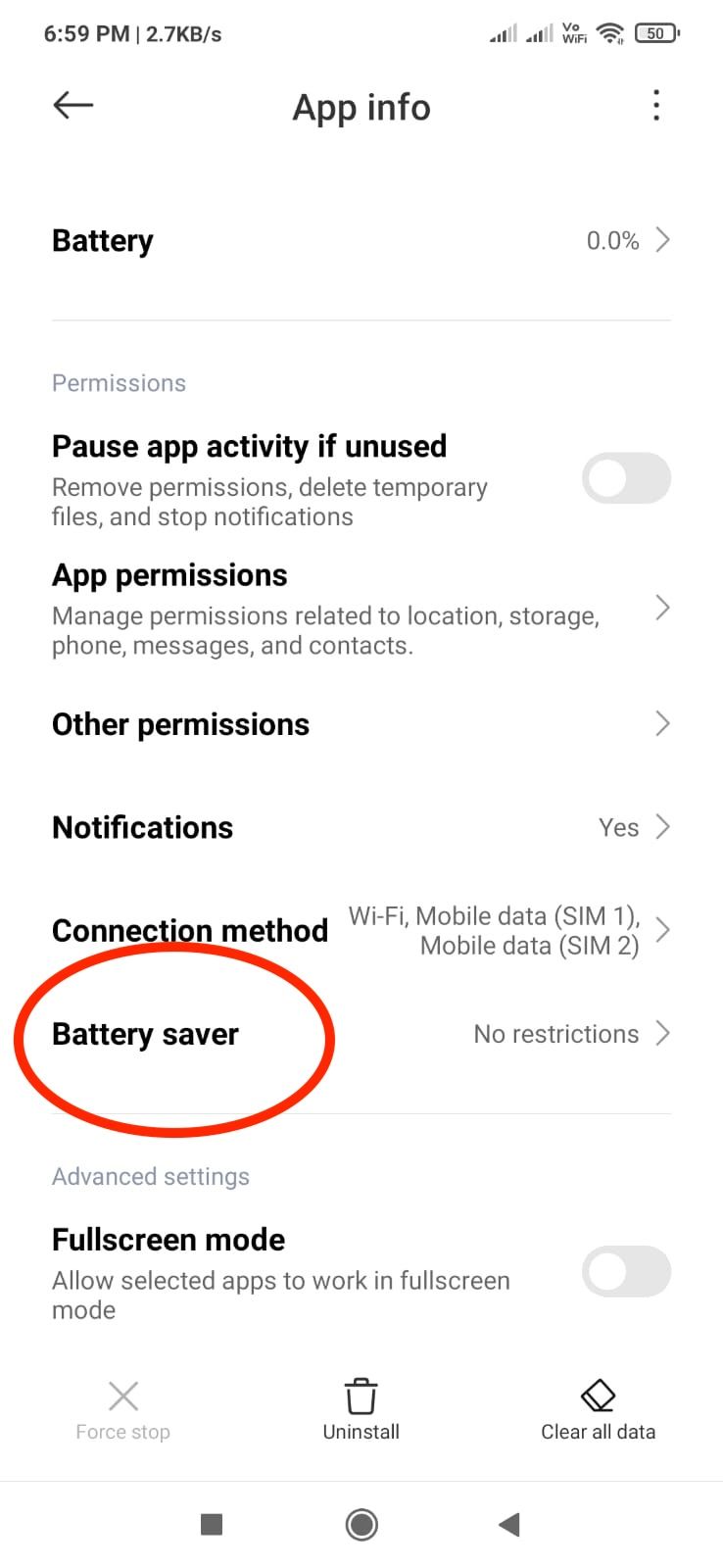Open Battery saver settings
Screen dimensions: 723x1568
point(361,1034)
